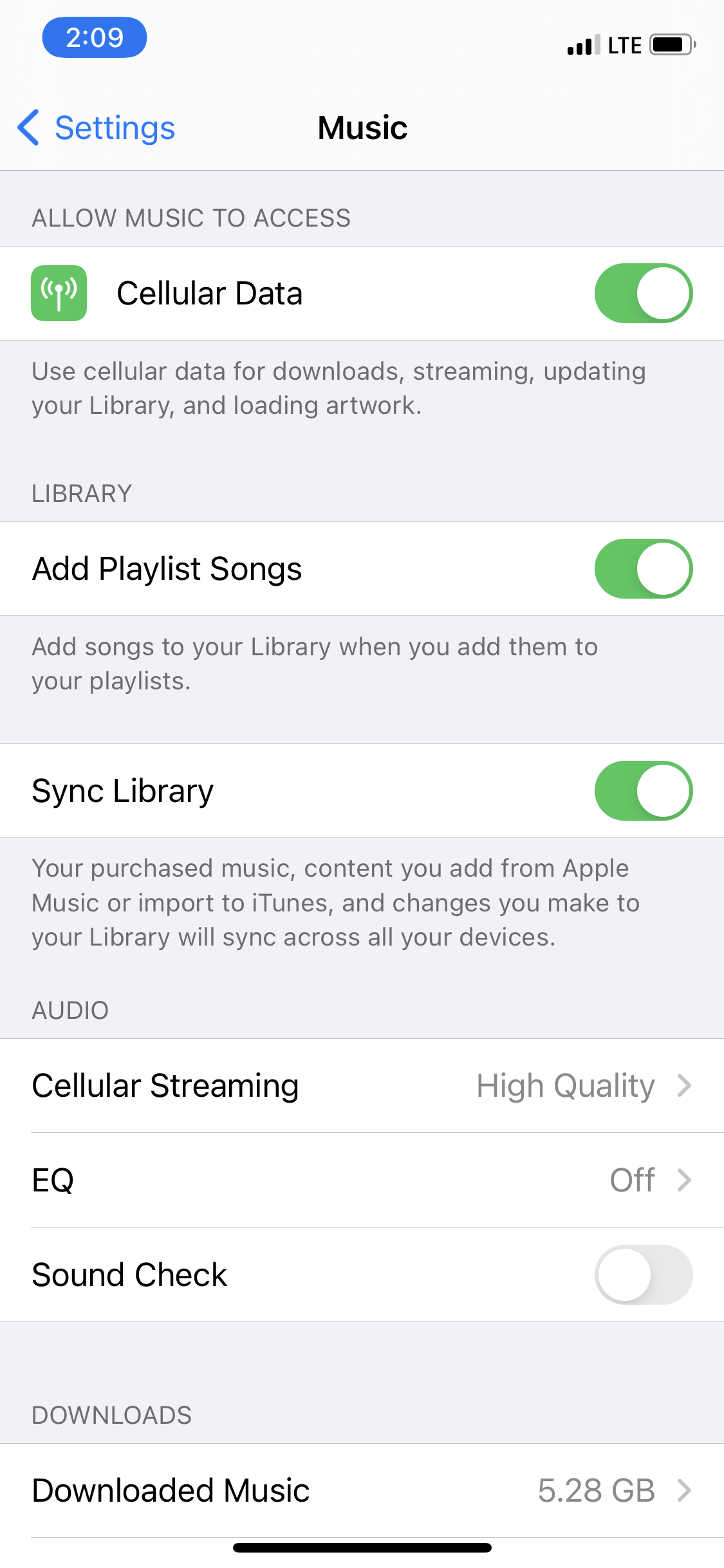Turn off Cellular Data for Music
Image resolution: width=724 pixels, height=1568 pixels.
click(643, 294)
